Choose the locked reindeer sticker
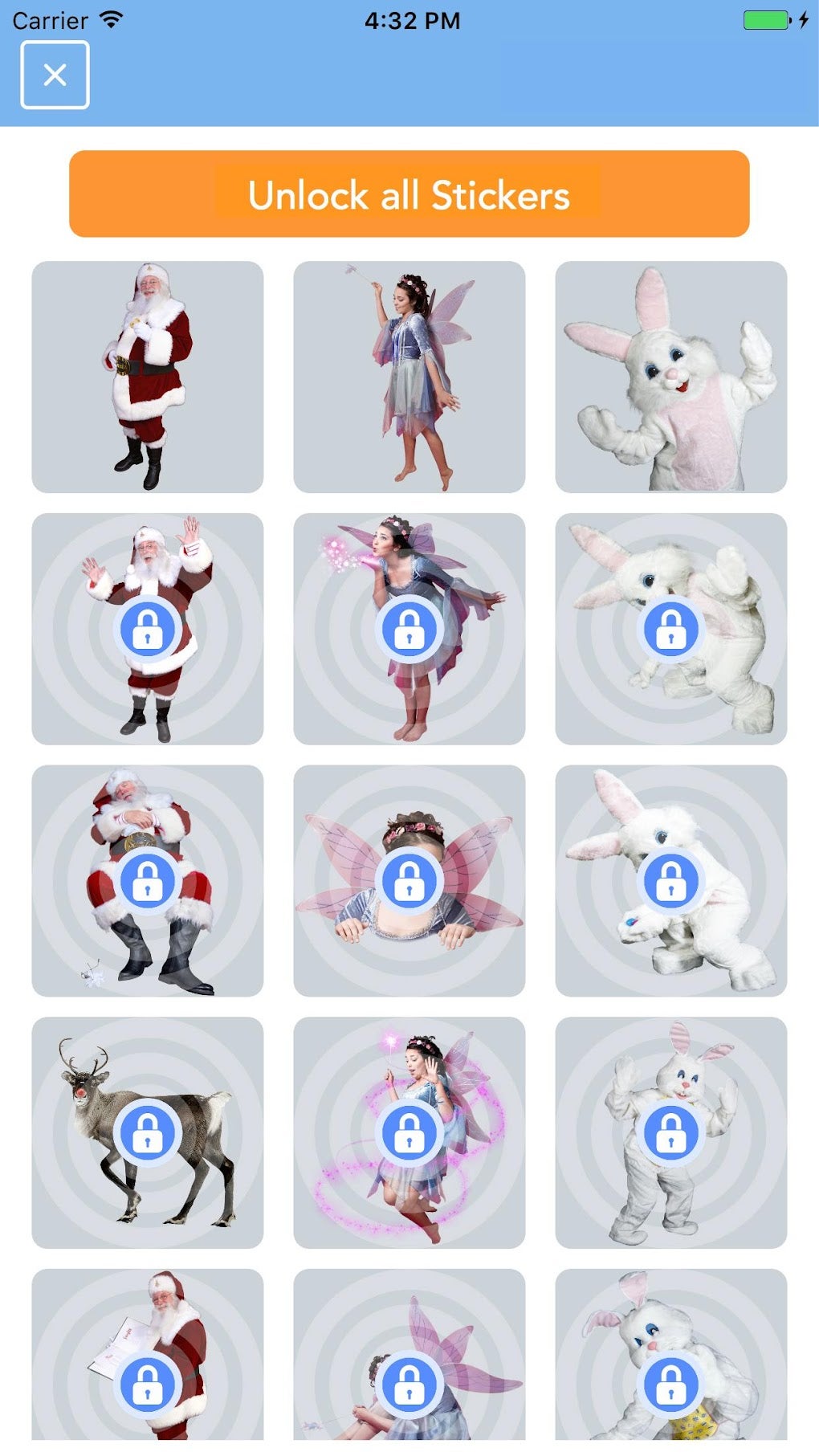 (148, 1133)
